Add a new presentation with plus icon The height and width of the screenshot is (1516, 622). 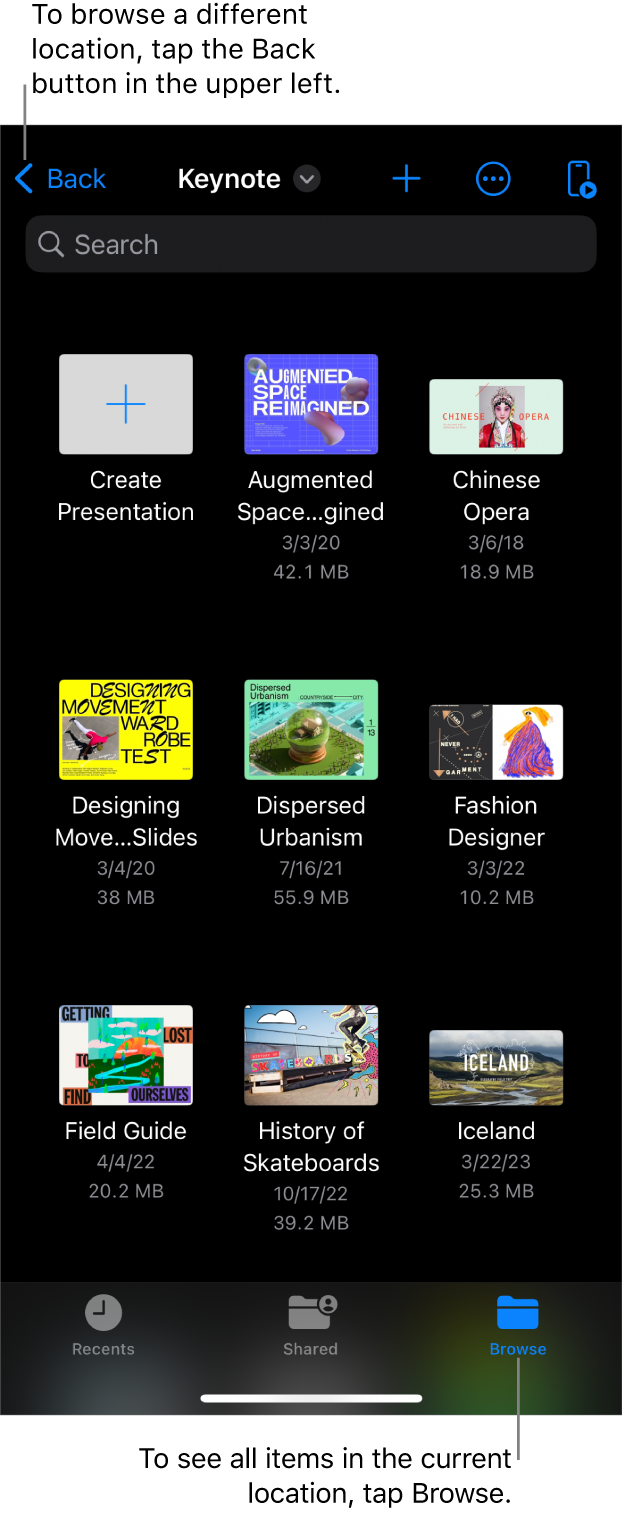[x=406, y=179]
